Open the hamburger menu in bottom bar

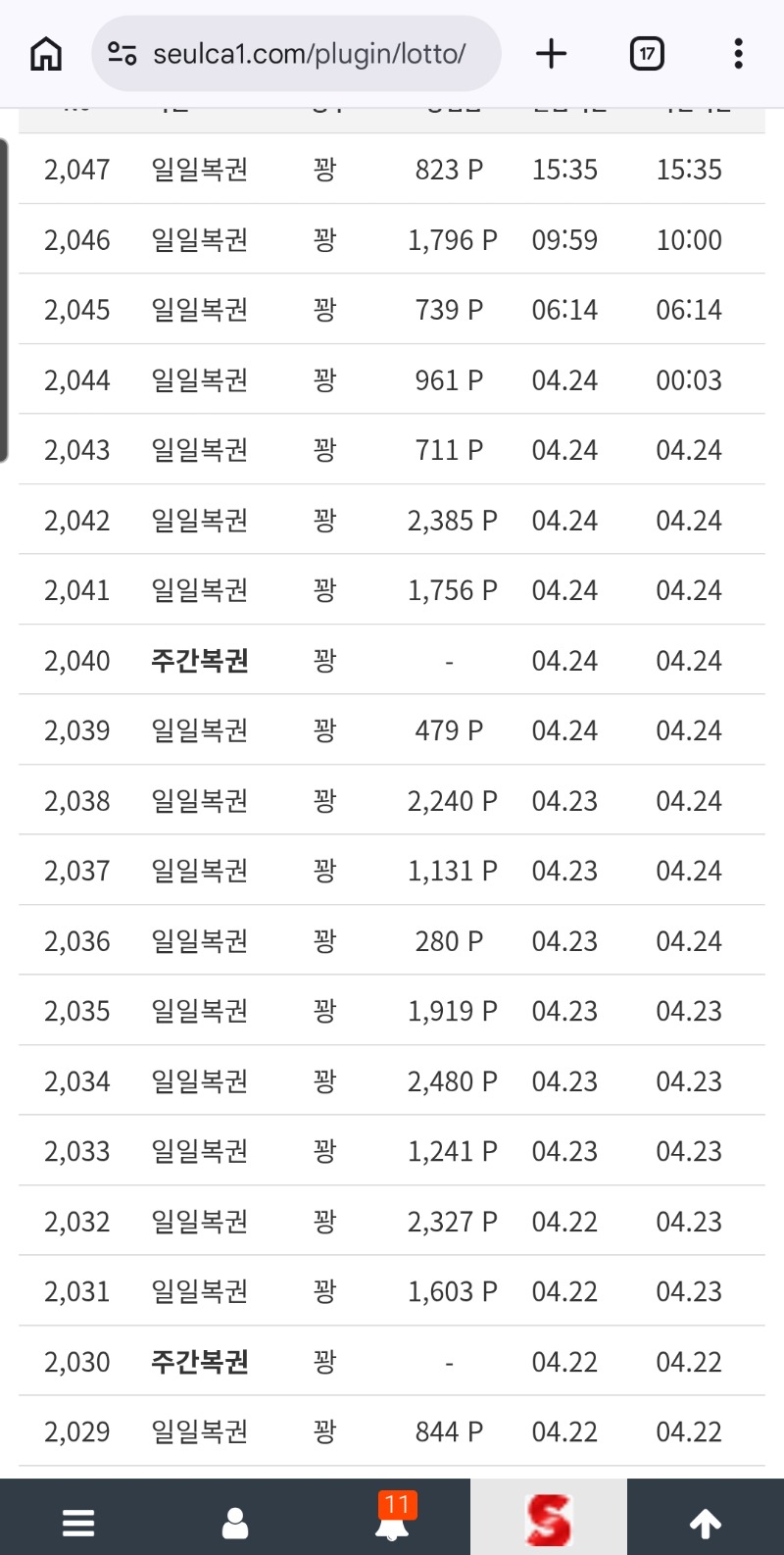pyautogui.click(x=78, y=1523)
